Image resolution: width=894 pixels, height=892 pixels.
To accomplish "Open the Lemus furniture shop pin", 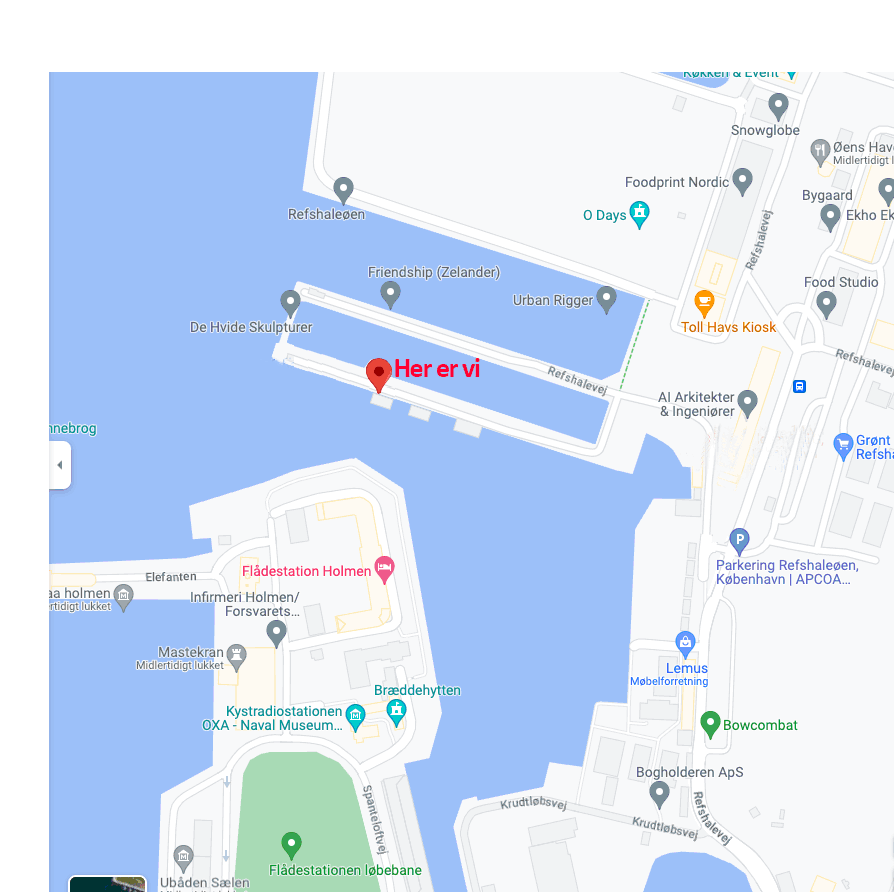I will (685, 642).
